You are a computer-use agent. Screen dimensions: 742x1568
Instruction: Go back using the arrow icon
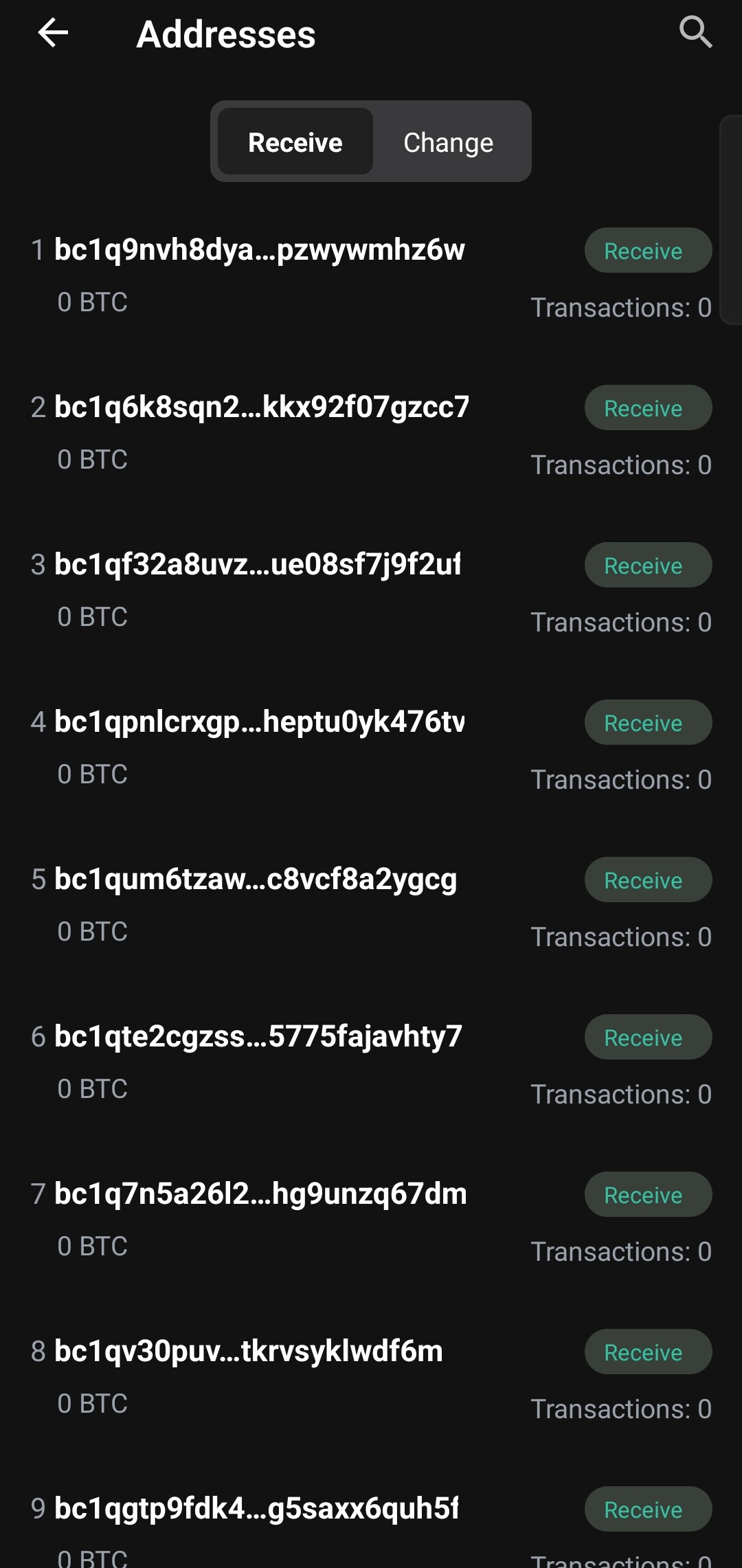tap(53, 33)
